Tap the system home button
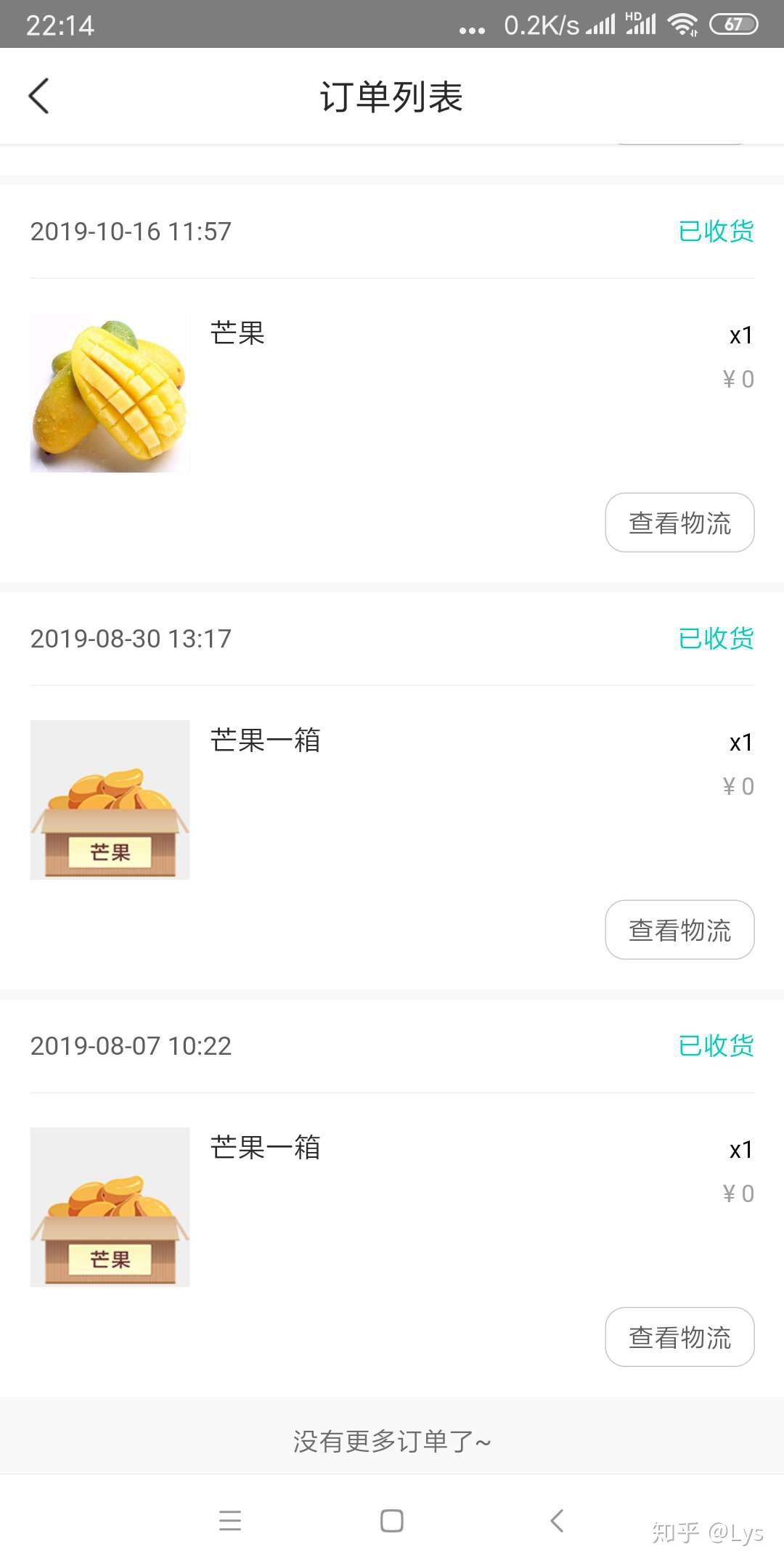Image resolution: width=784 pixels, height=1568 pixels. [x=392, y=1520]
